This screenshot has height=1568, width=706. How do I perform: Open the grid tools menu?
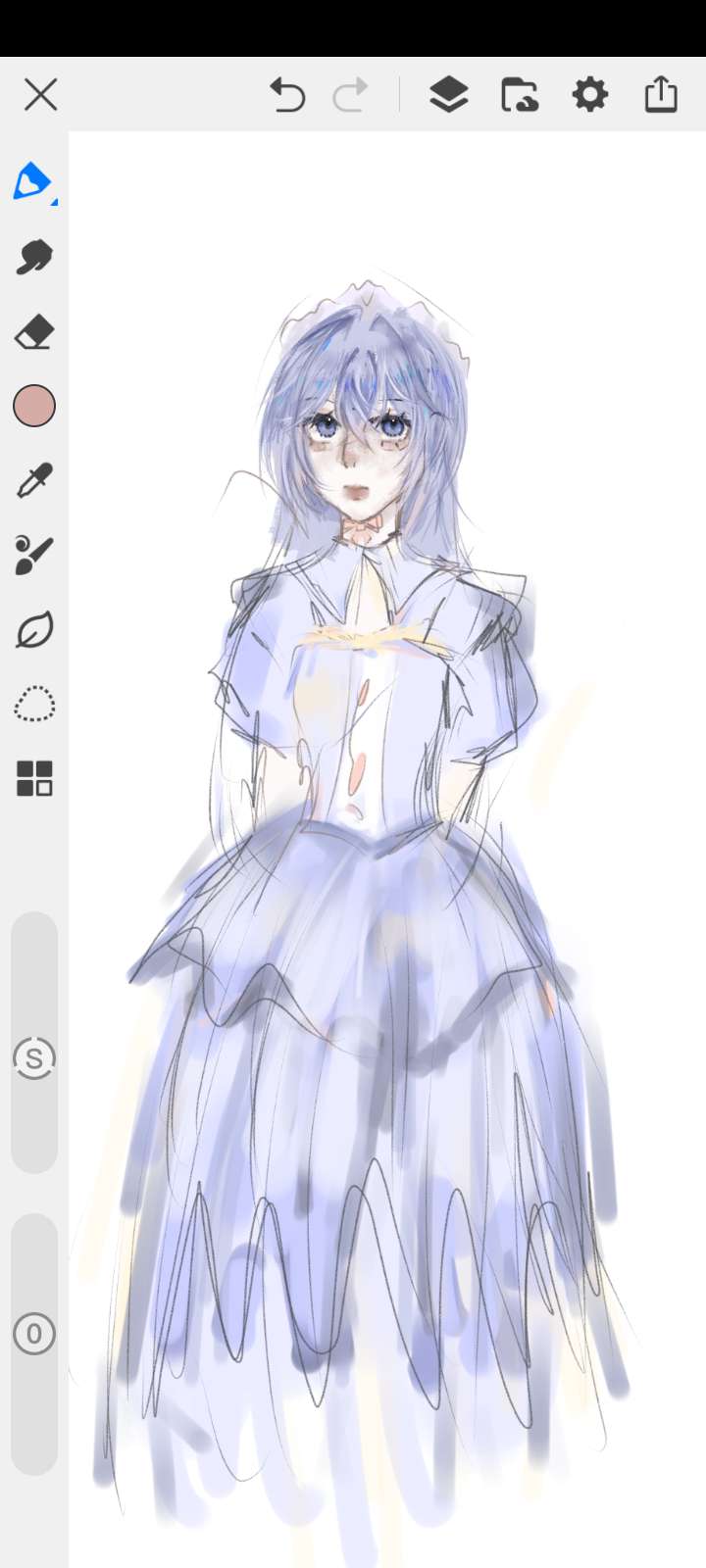click(34, 779)
